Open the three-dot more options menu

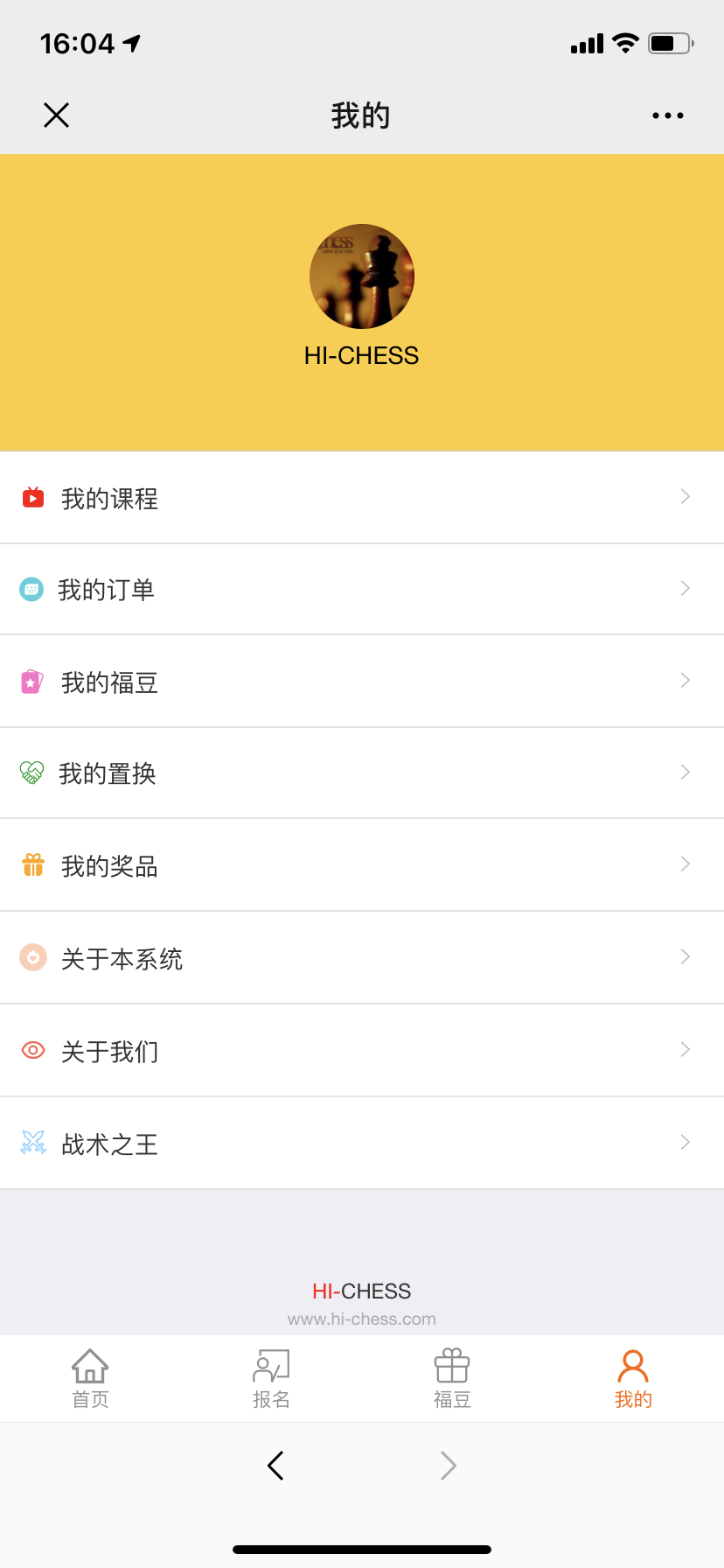668,115
